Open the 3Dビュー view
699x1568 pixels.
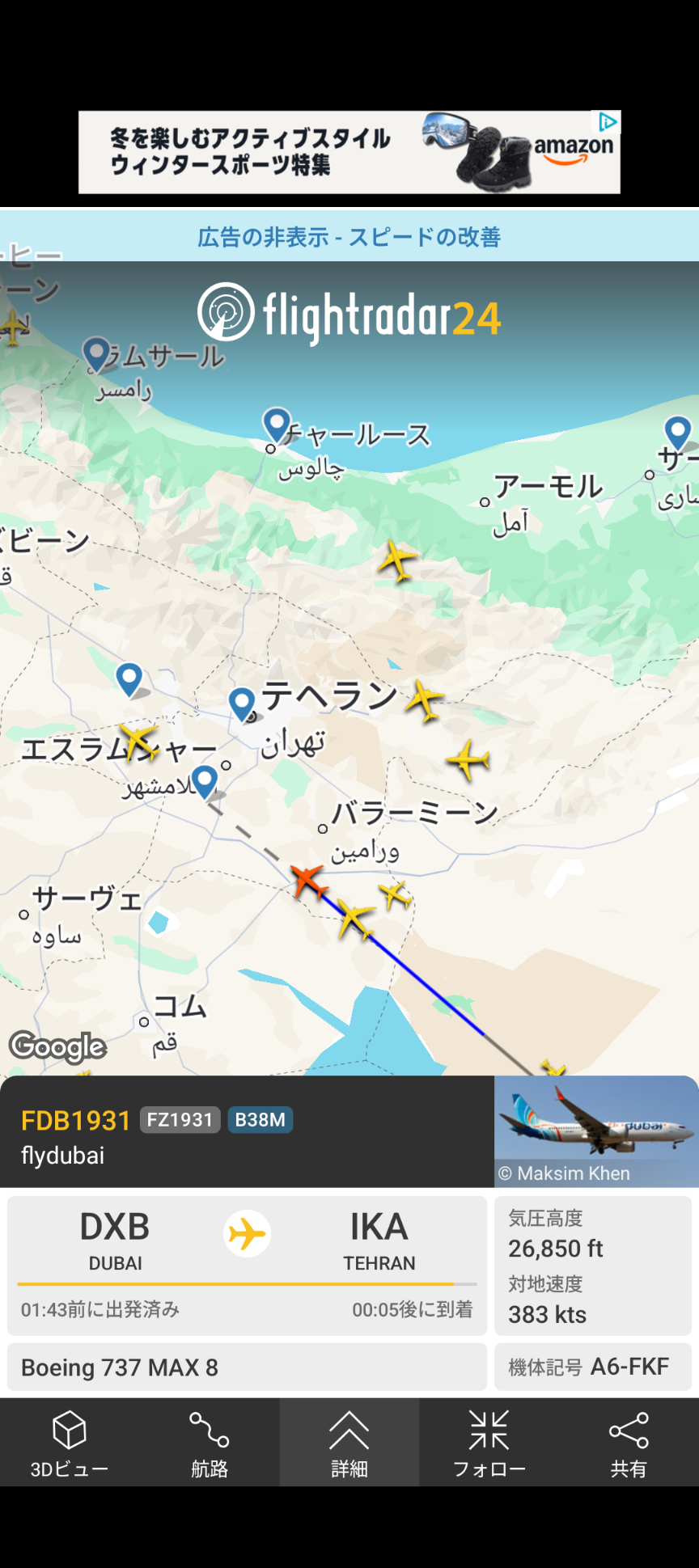[70, 1443]
